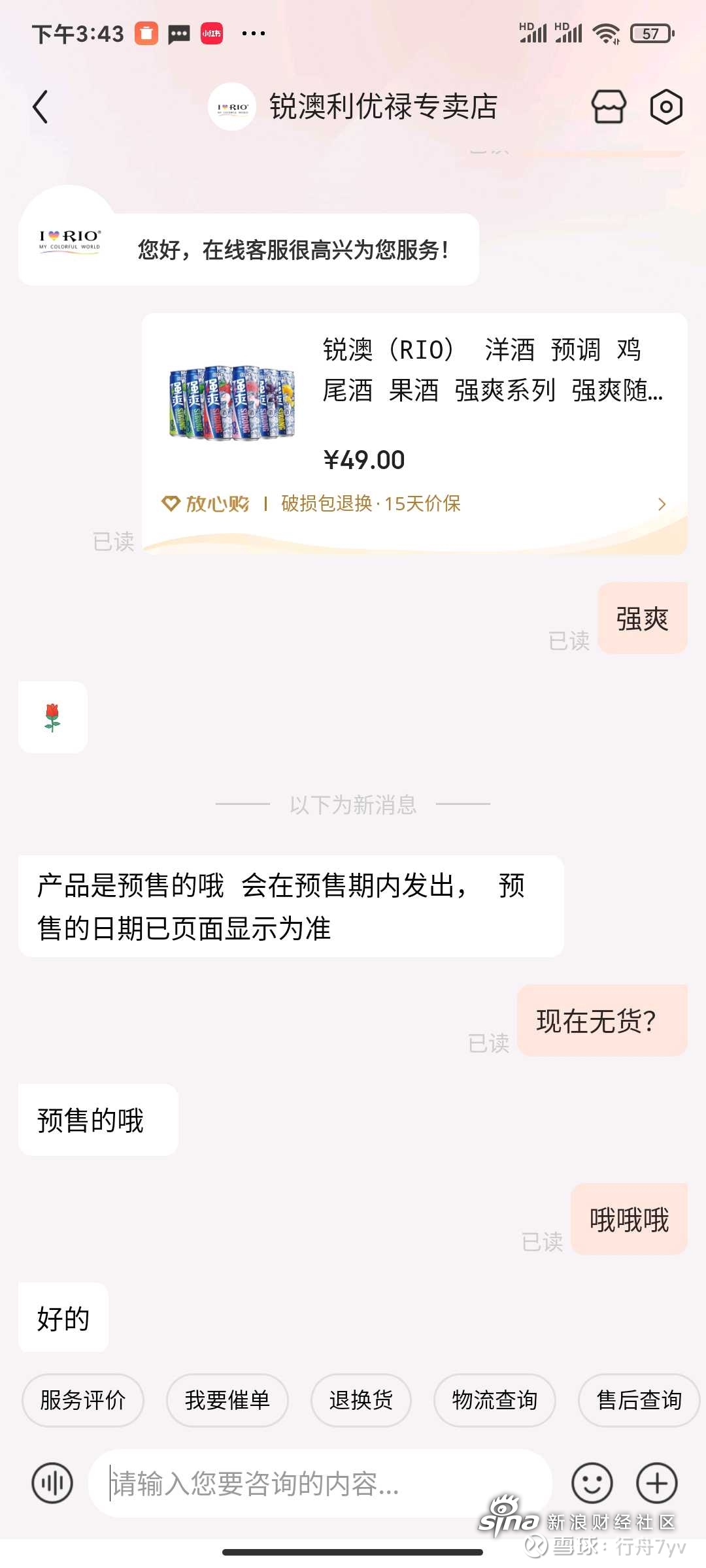This screenshot has height=1568, width=706.
Task: Choose the 退换货 quick action
Action: [361, 1400]
